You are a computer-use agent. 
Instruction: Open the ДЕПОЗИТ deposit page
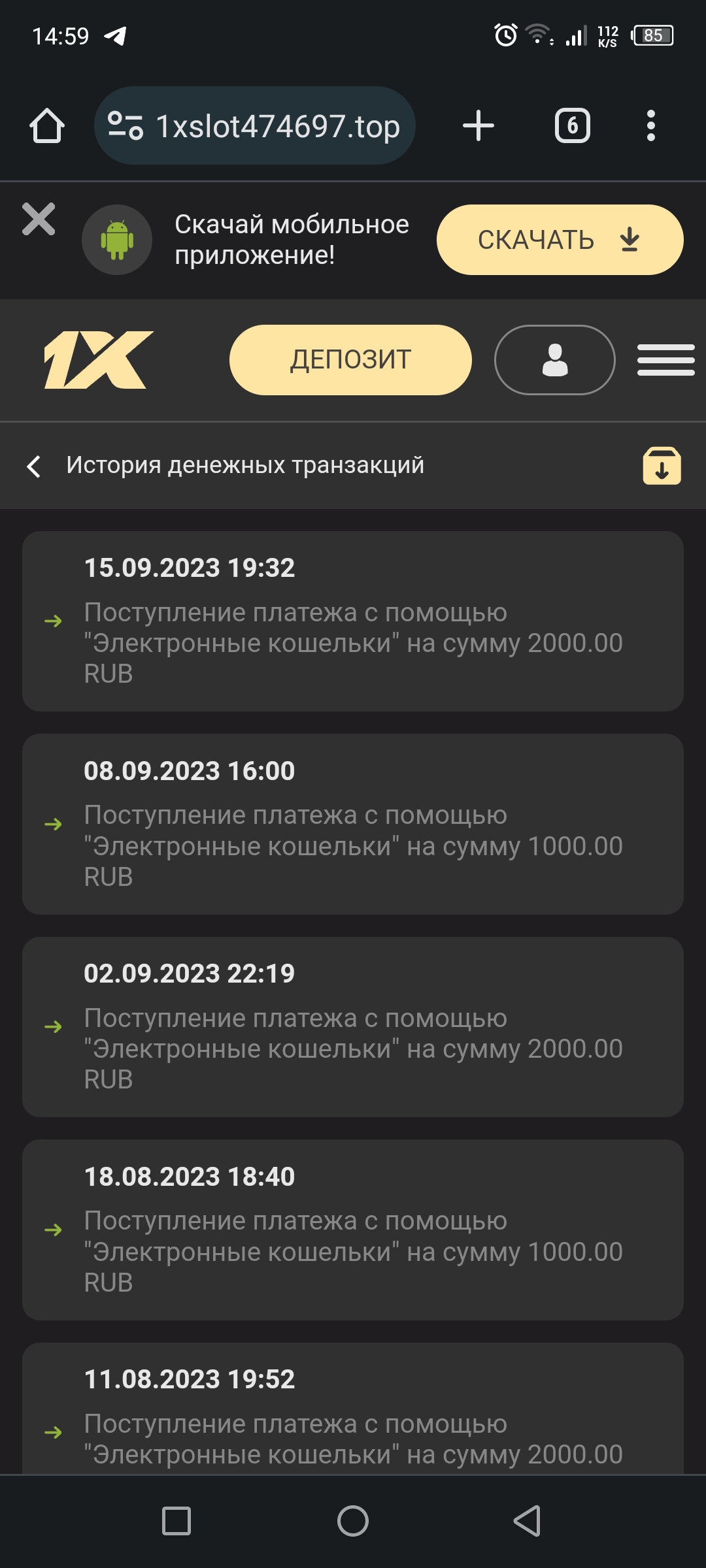pyautogui.click(x=350, y=360)
